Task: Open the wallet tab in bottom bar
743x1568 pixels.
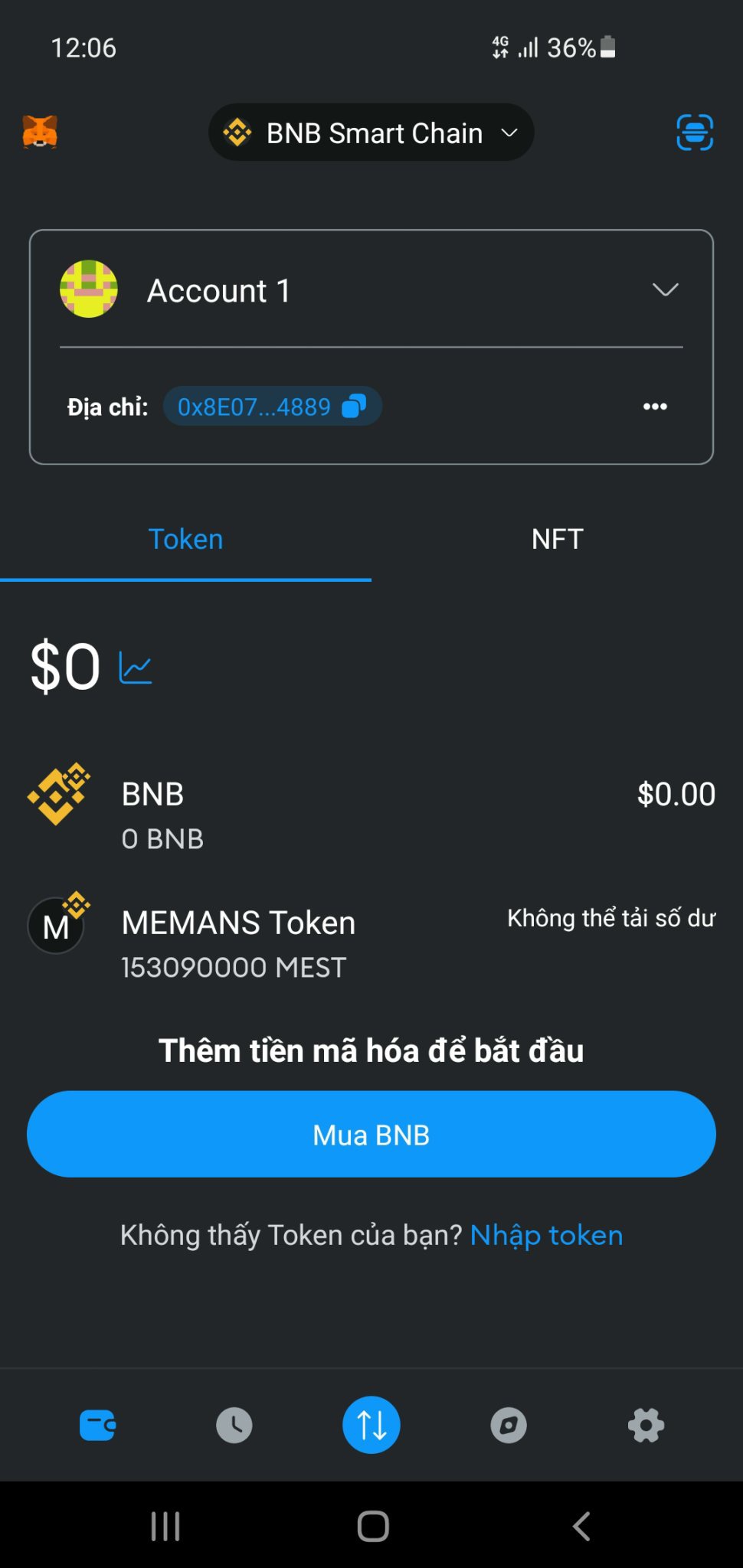Action: click(97, 1425)
